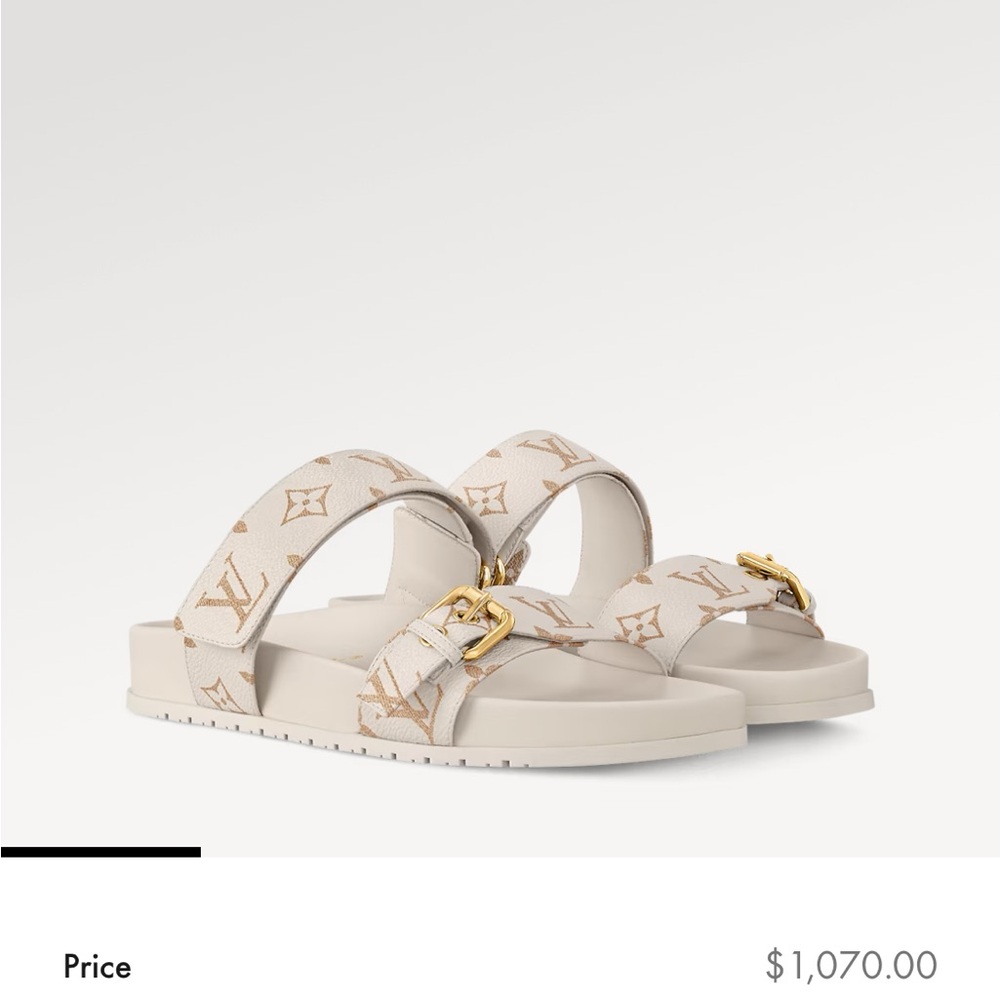This screenshot has width=1000, height=1000.
Task: Tap the image gallery progress indicator bar
Action: 101,852
